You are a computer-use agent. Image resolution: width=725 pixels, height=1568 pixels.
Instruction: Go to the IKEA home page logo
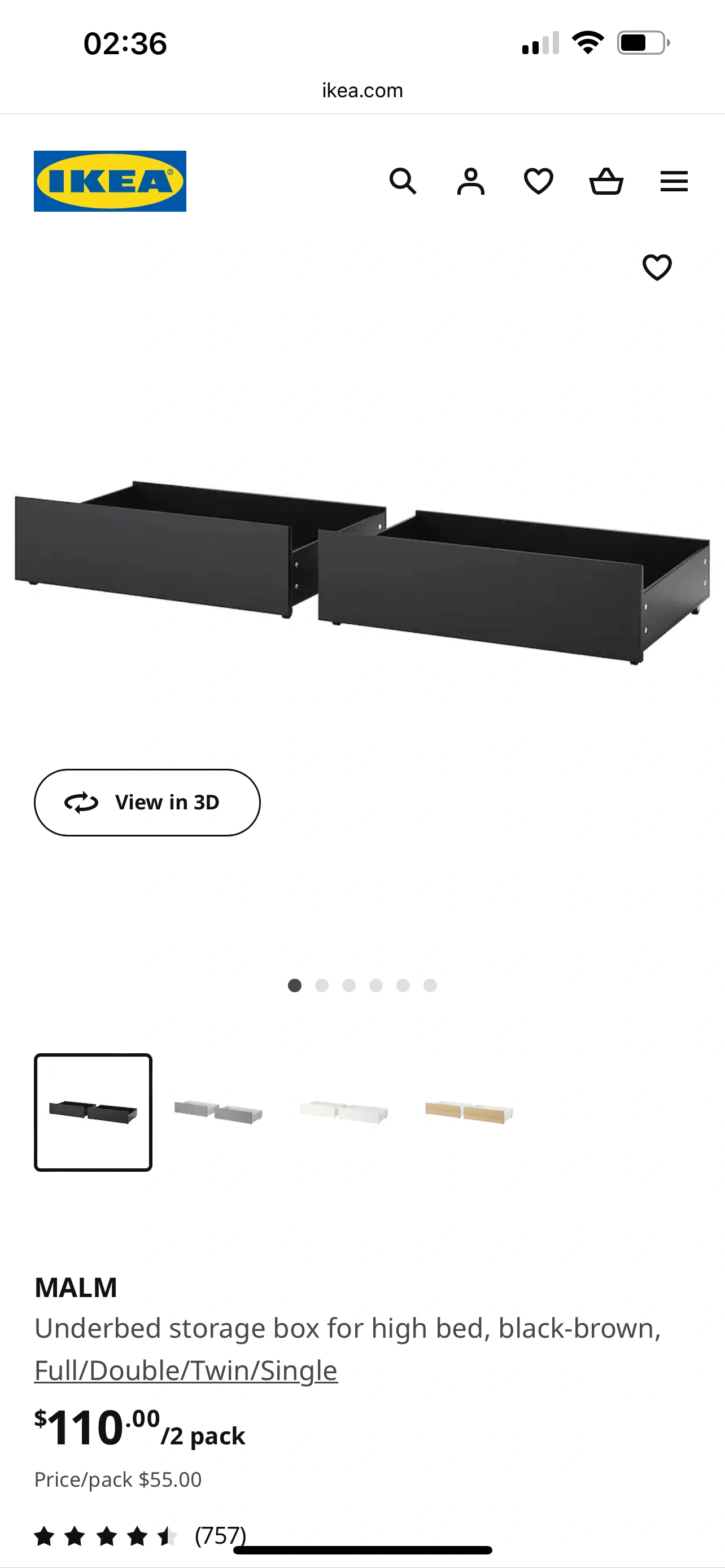pyautogui.click(x=110, y=181)
